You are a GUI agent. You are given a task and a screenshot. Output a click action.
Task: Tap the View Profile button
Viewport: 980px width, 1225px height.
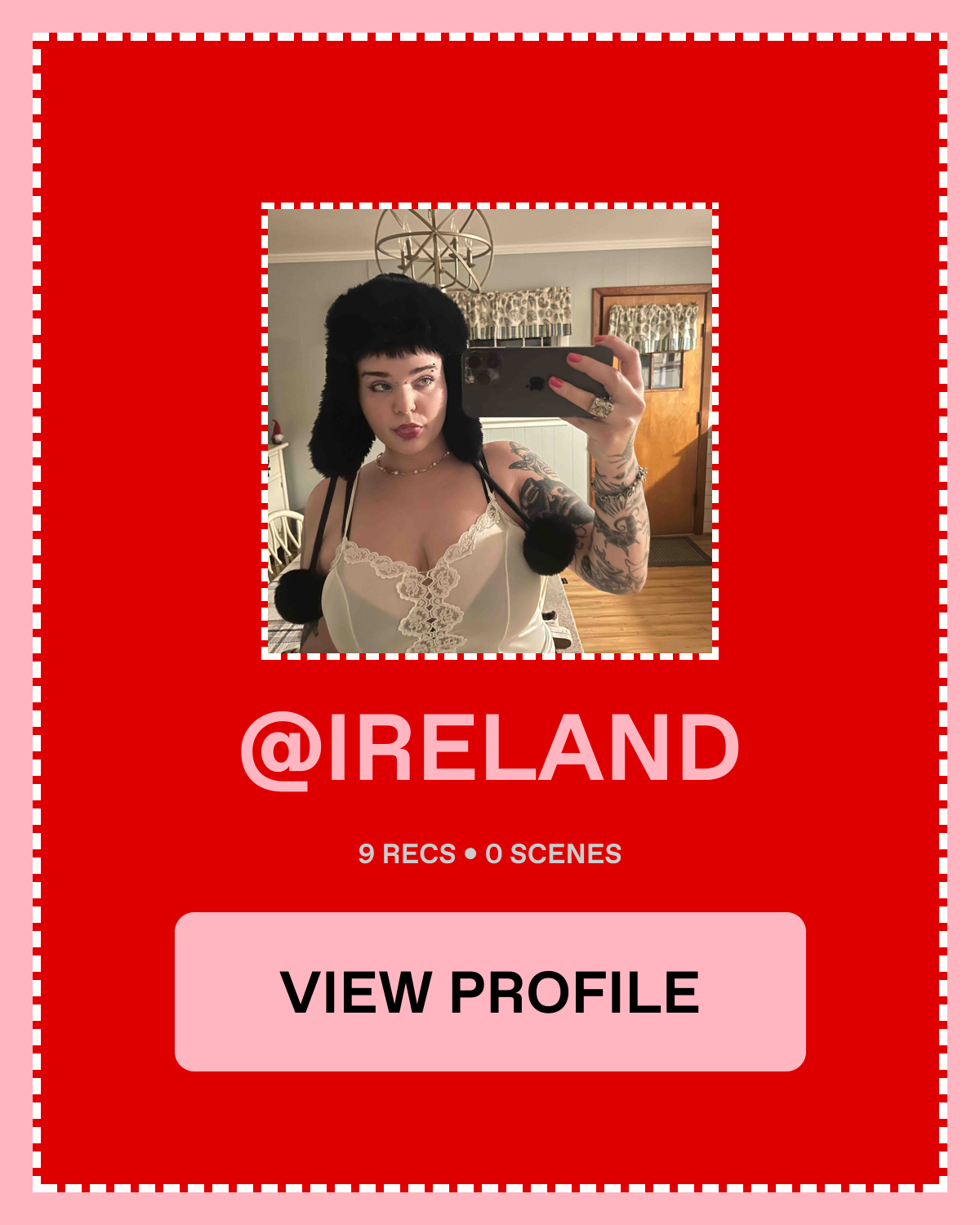pyautogui.click(x=490, y=991)
